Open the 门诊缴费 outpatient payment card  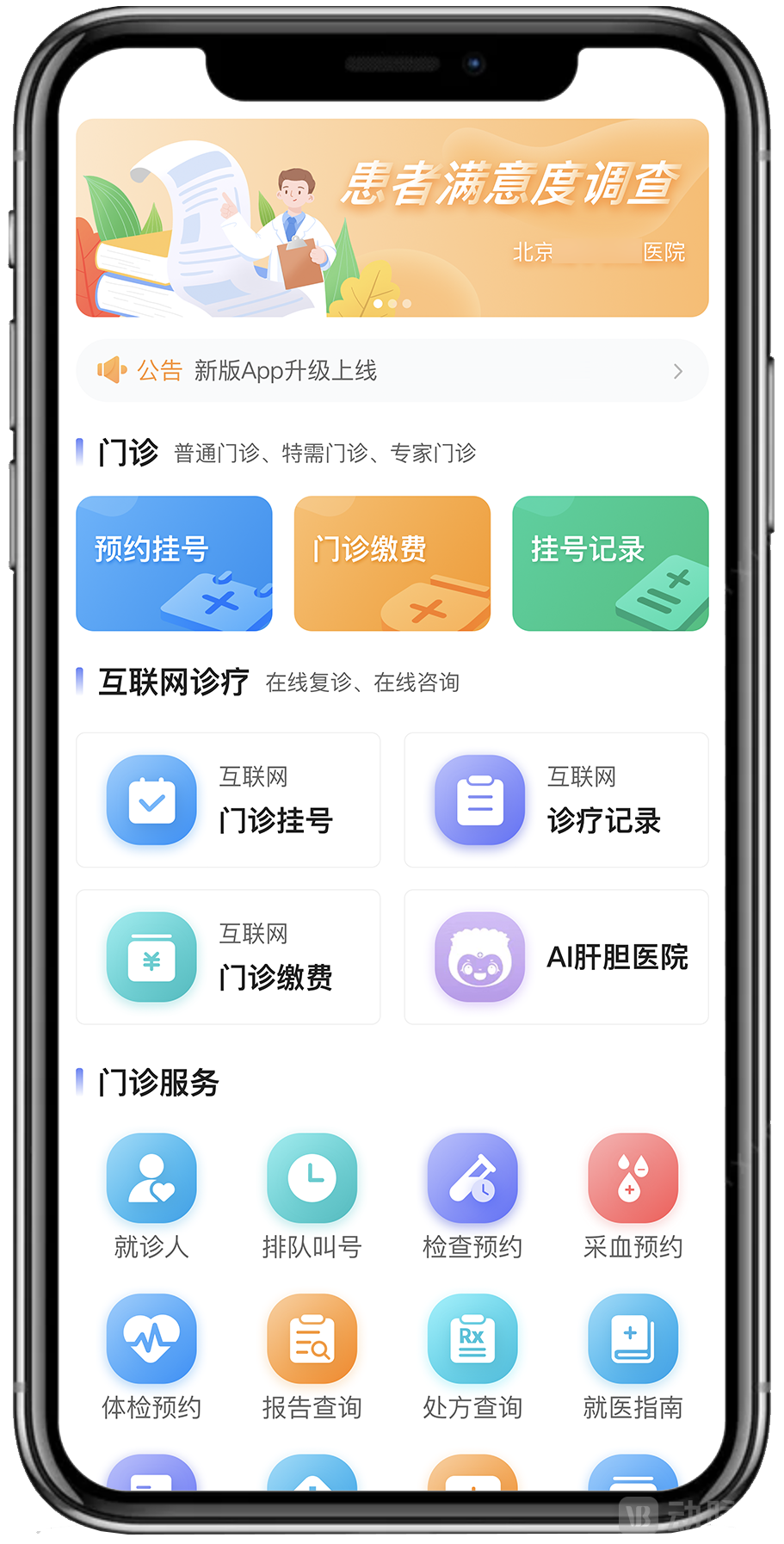coord(392,563)
